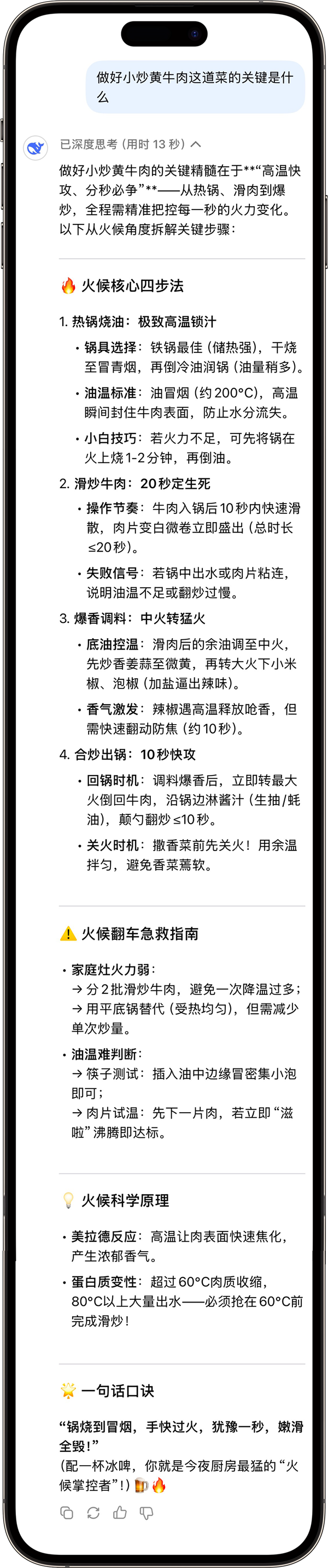Like this answer with thumbs up
Viewport: 328px width, 1568px height.
[x=120, y=1513]
